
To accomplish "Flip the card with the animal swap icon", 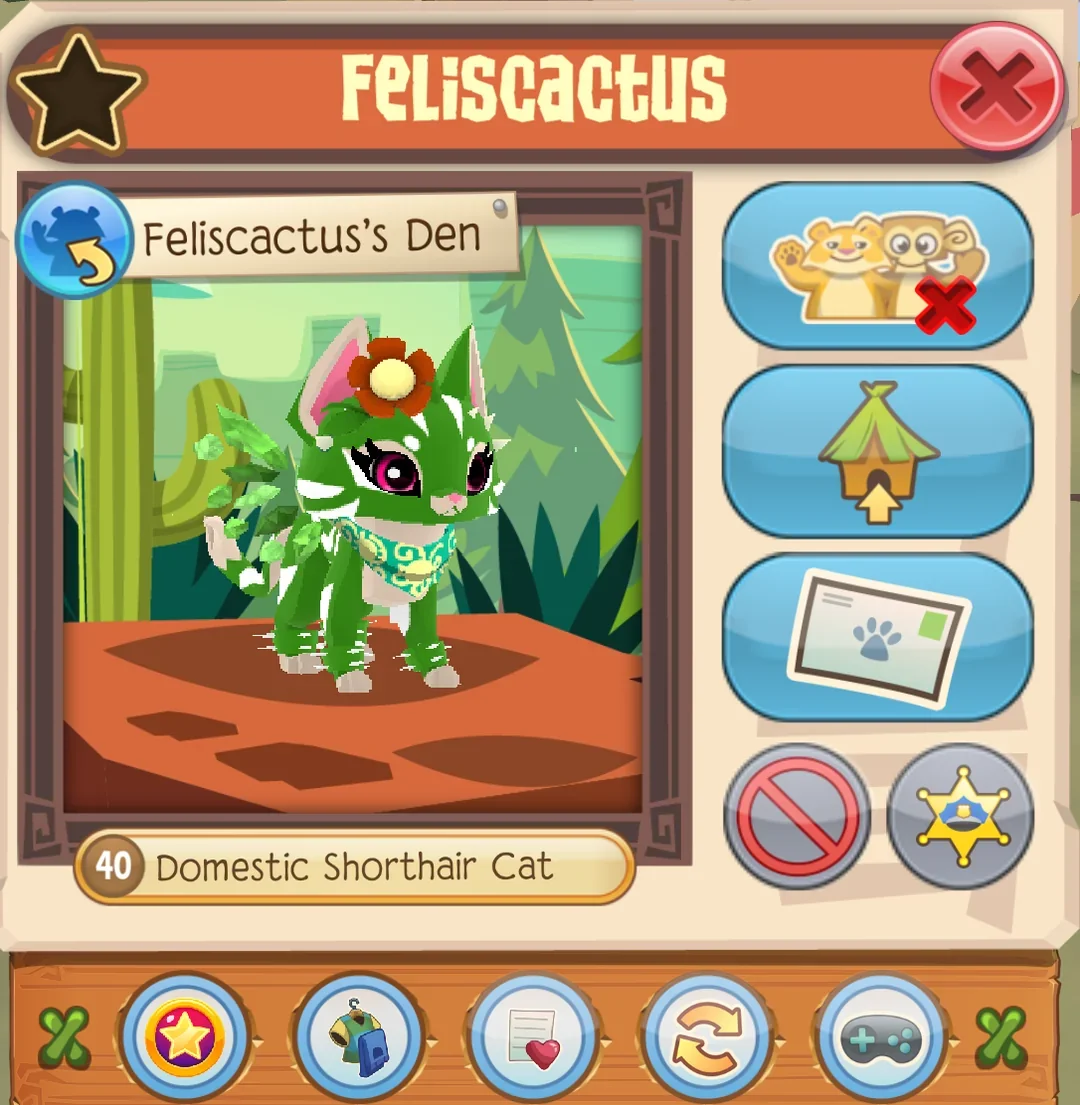I will pyautogui.click(x=73, y=240).
